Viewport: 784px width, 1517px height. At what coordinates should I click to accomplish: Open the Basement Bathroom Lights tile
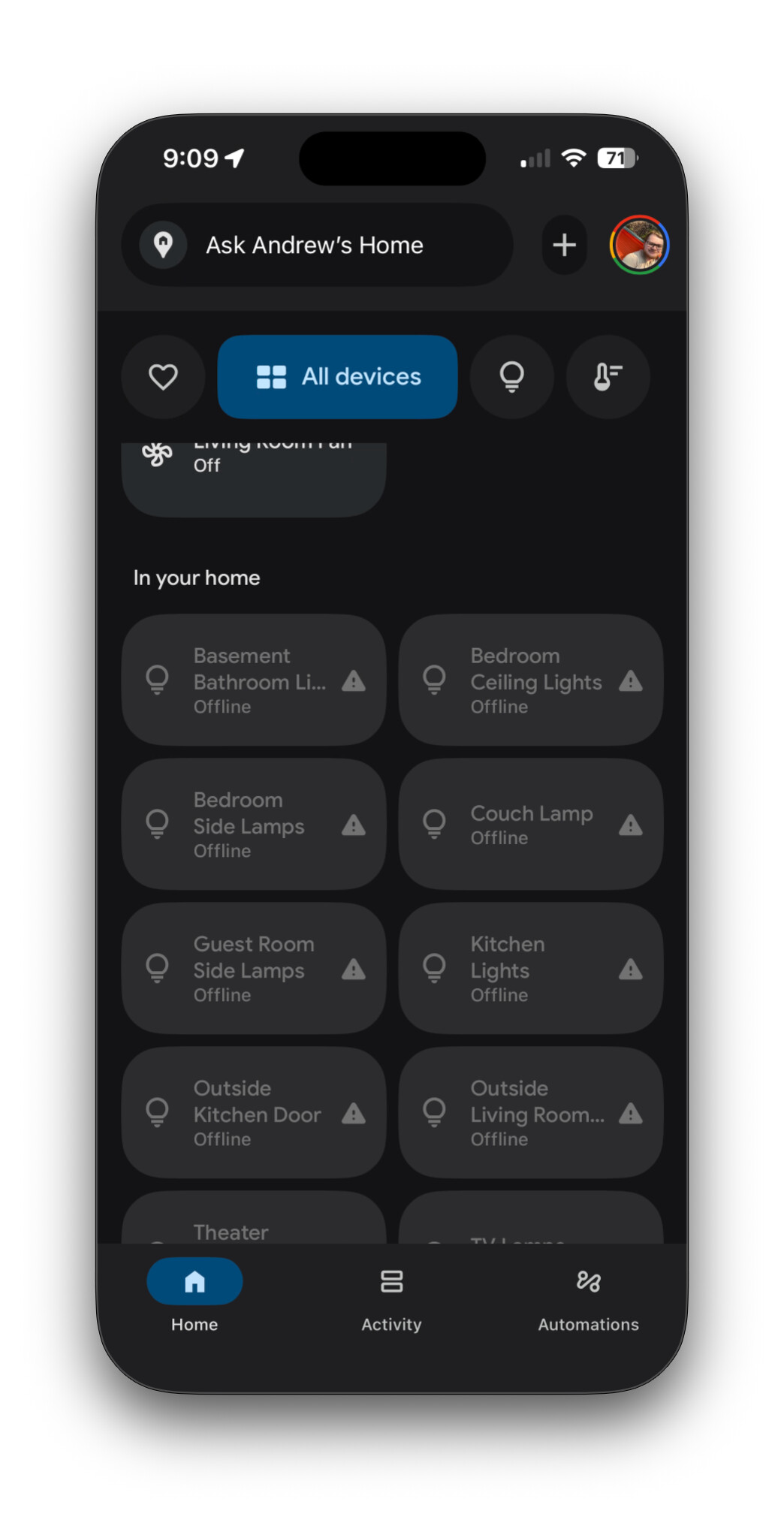point(254,680)
